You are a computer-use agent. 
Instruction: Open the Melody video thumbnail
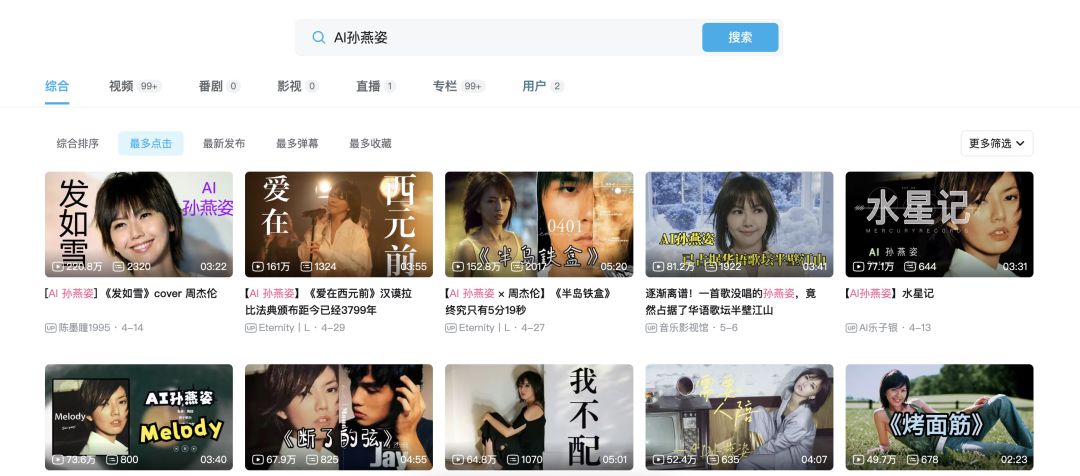(x=138, y=415)
